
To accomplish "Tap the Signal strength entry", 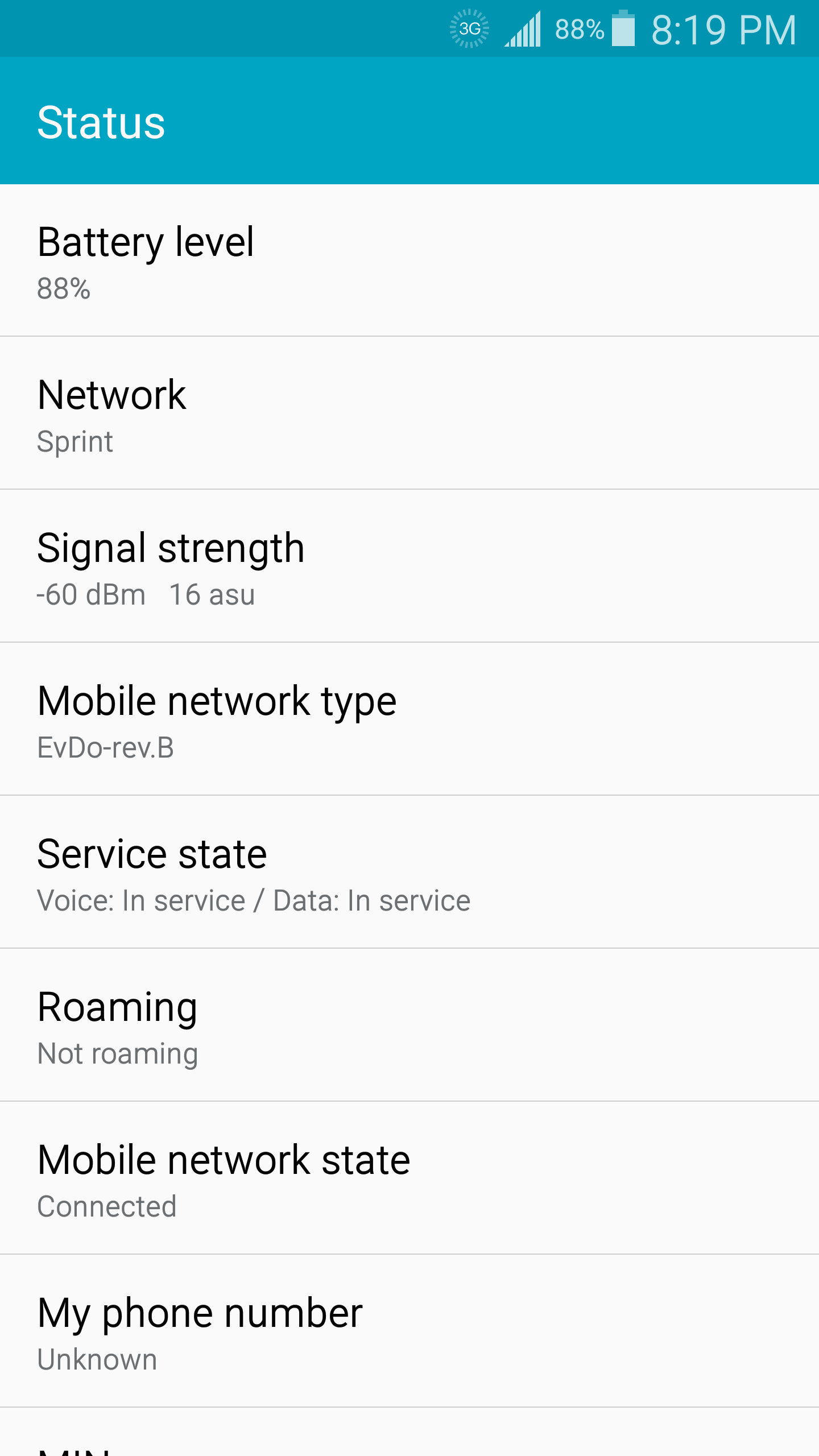I will [x=409, y=566].
